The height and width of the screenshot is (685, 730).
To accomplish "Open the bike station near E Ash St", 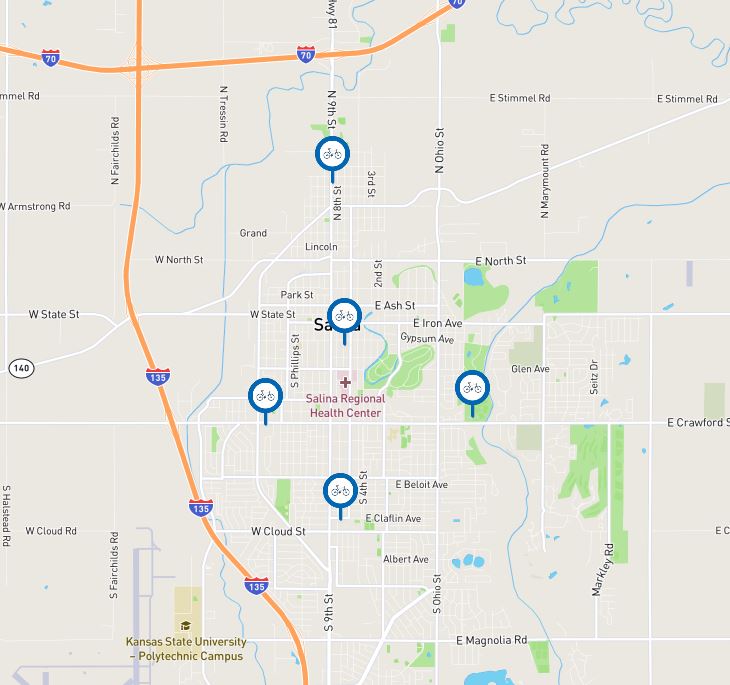I will [x=344, y=316].
